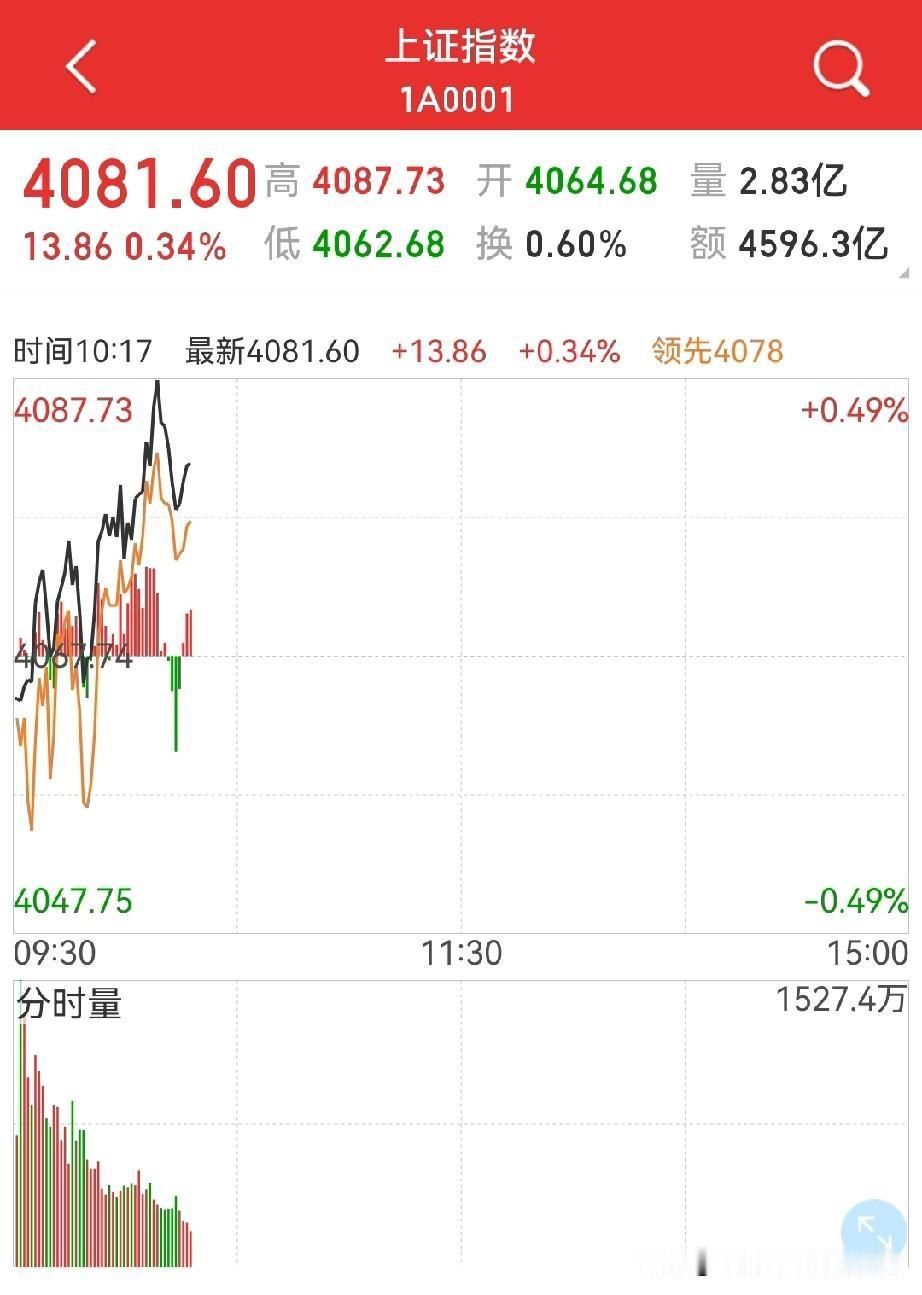This screenshot has height=1295, width=922.
Task: Select the -0.49% lower range label
Action: [852, 901]
